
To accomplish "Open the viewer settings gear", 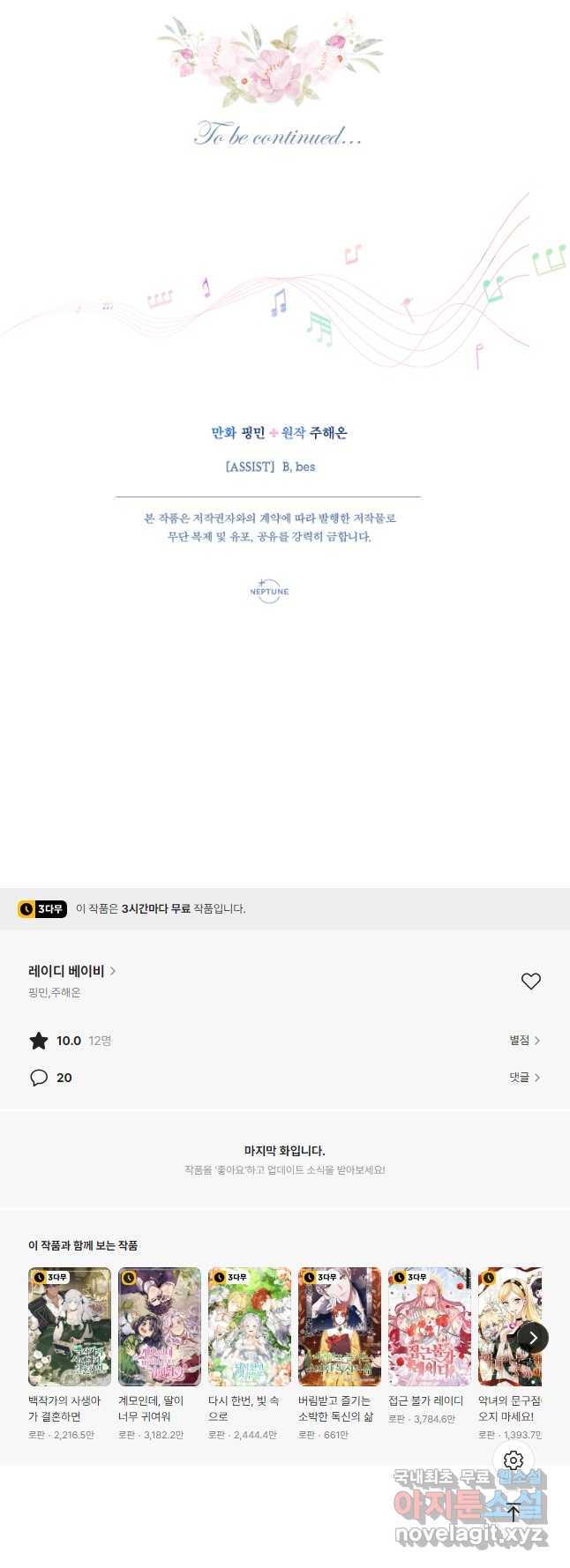I will (514, 1460).
